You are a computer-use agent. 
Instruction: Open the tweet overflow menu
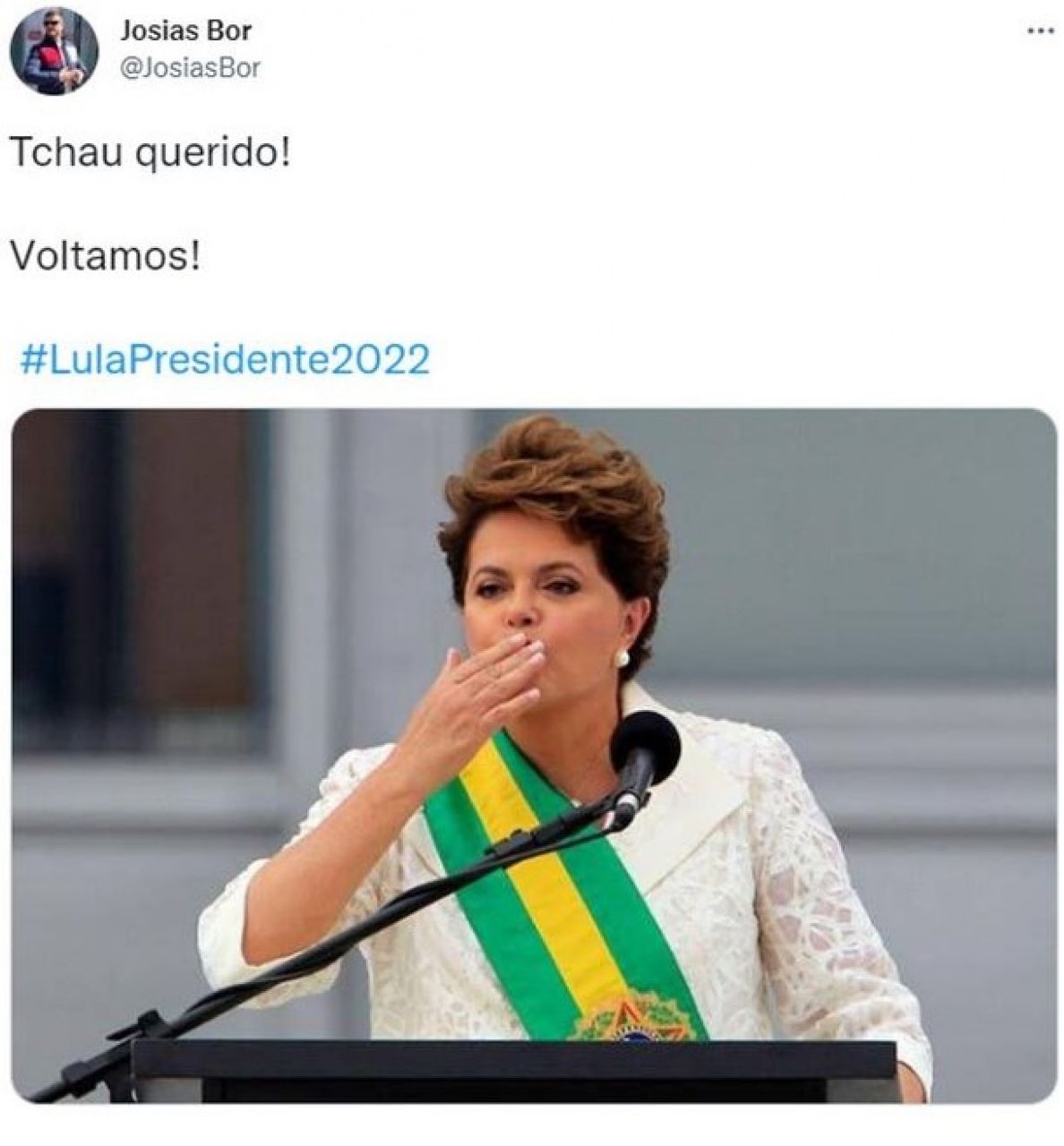pos(1037,30)
